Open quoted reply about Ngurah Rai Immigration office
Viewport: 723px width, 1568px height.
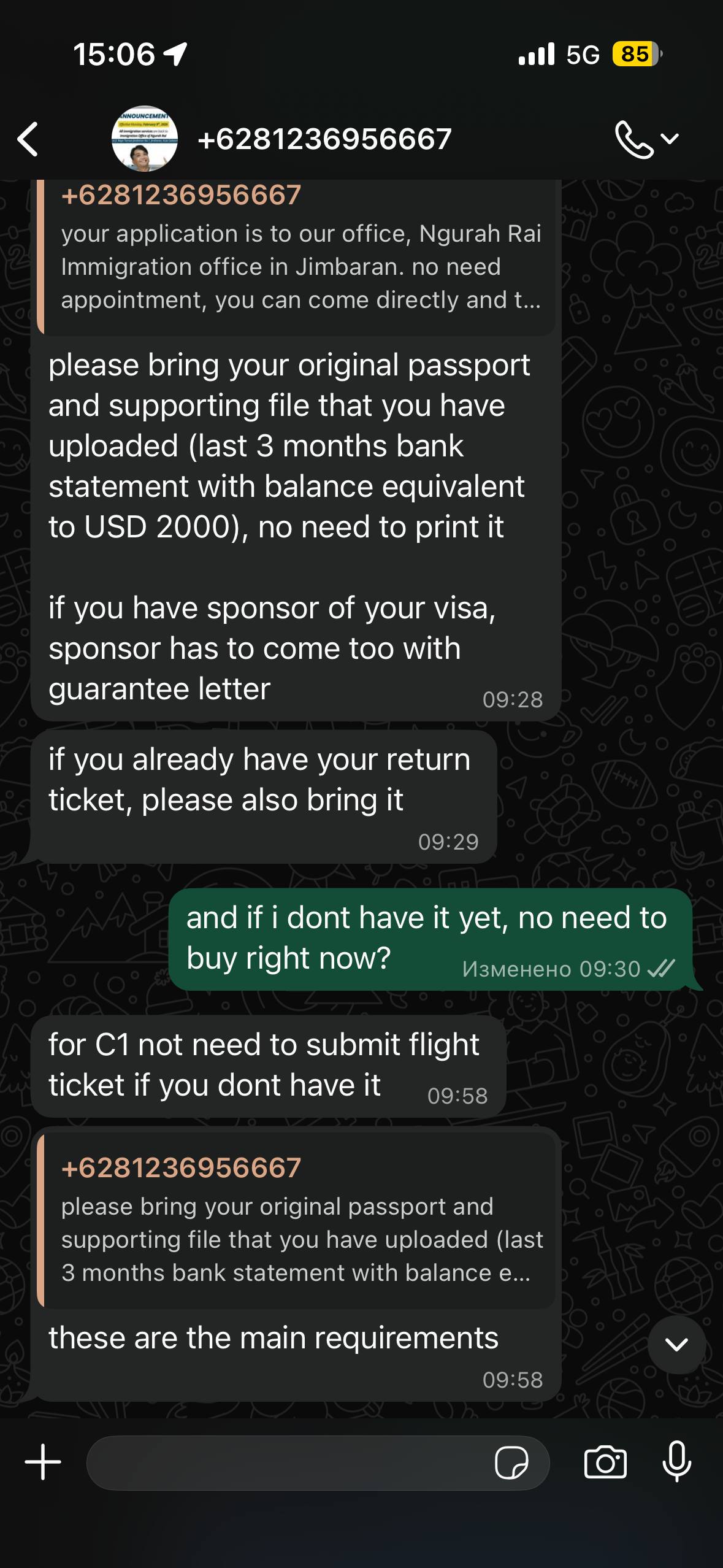(x=297, y=258)
